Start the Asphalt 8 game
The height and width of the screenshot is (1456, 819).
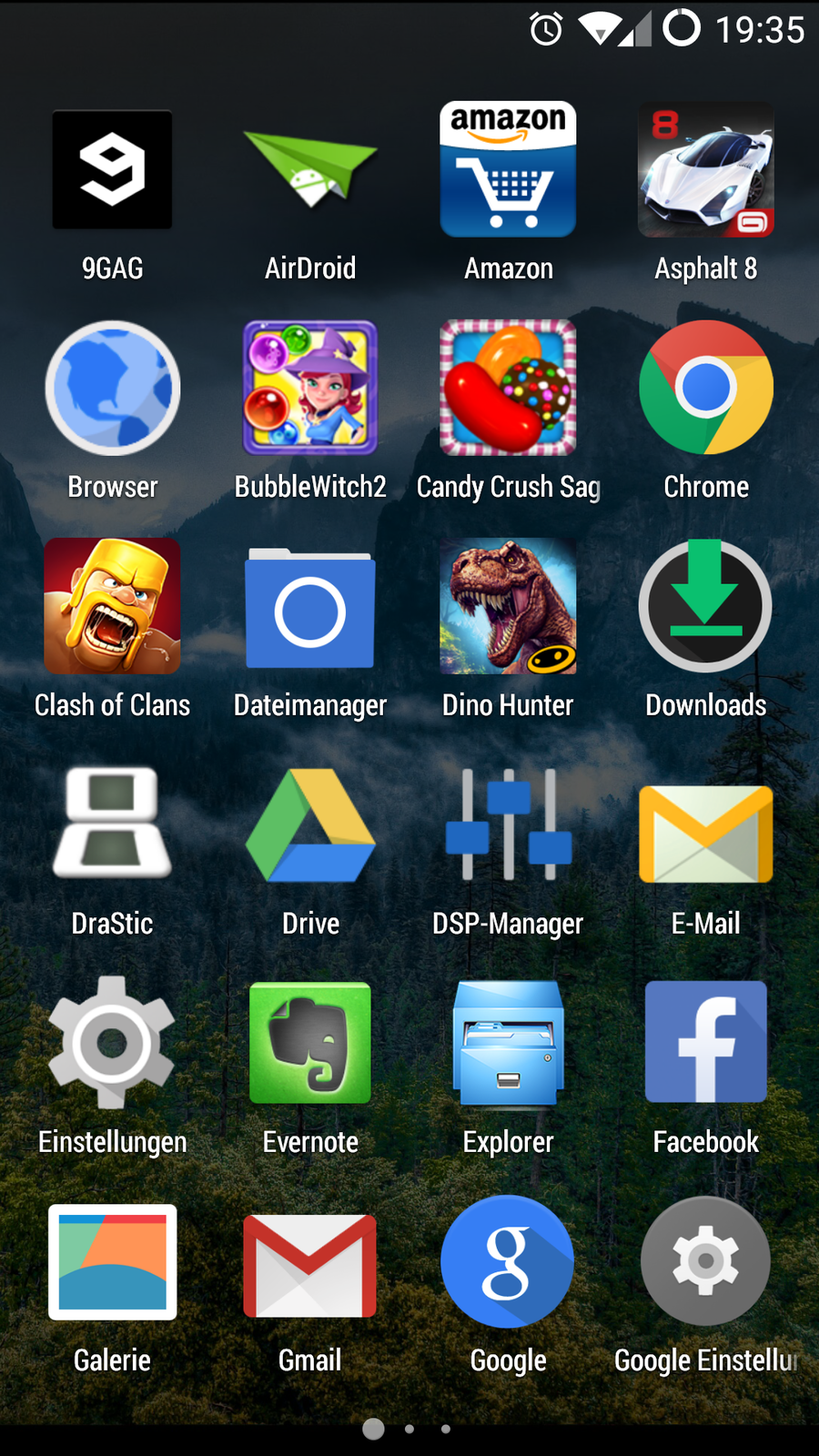[706, 170]
